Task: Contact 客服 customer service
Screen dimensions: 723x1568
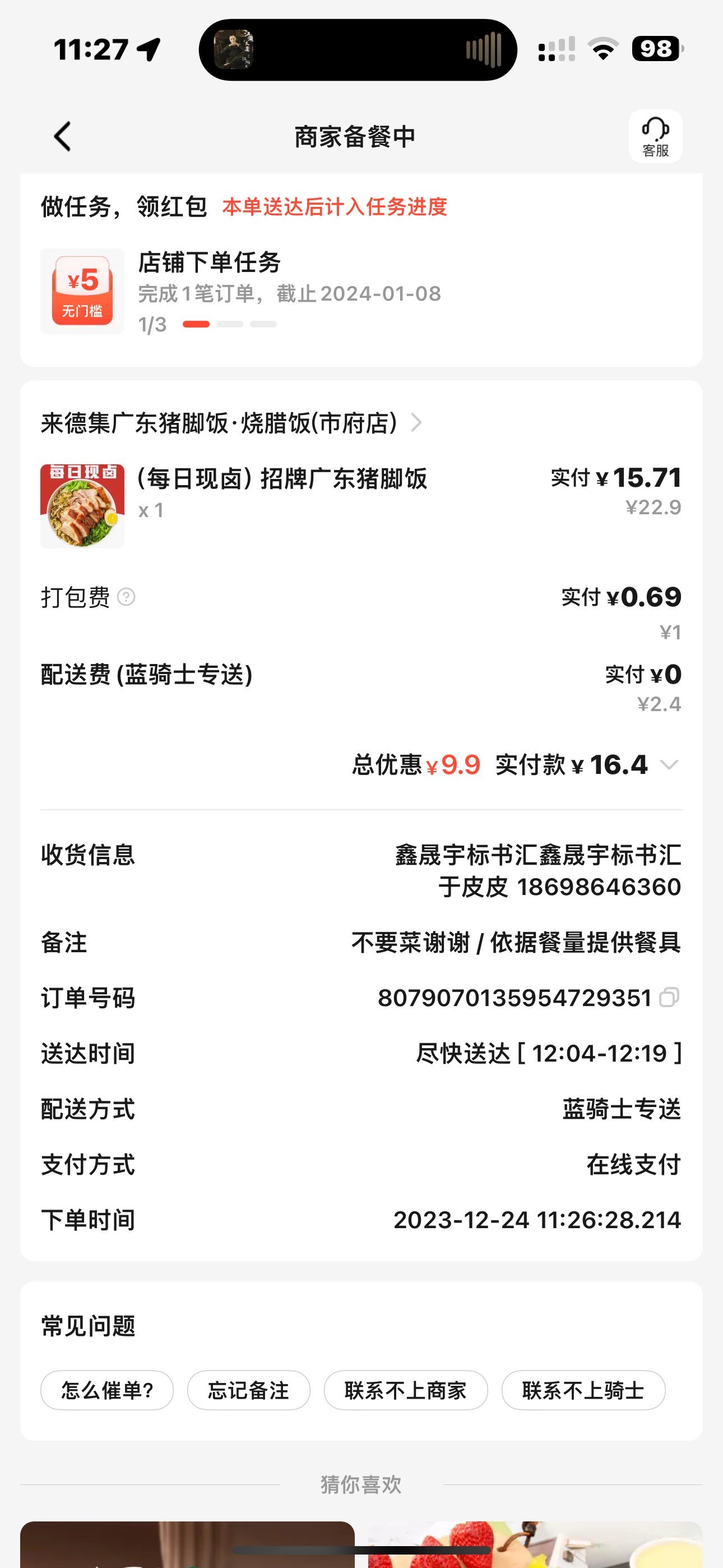Action: pyautogui.click(x=655, y=136)
